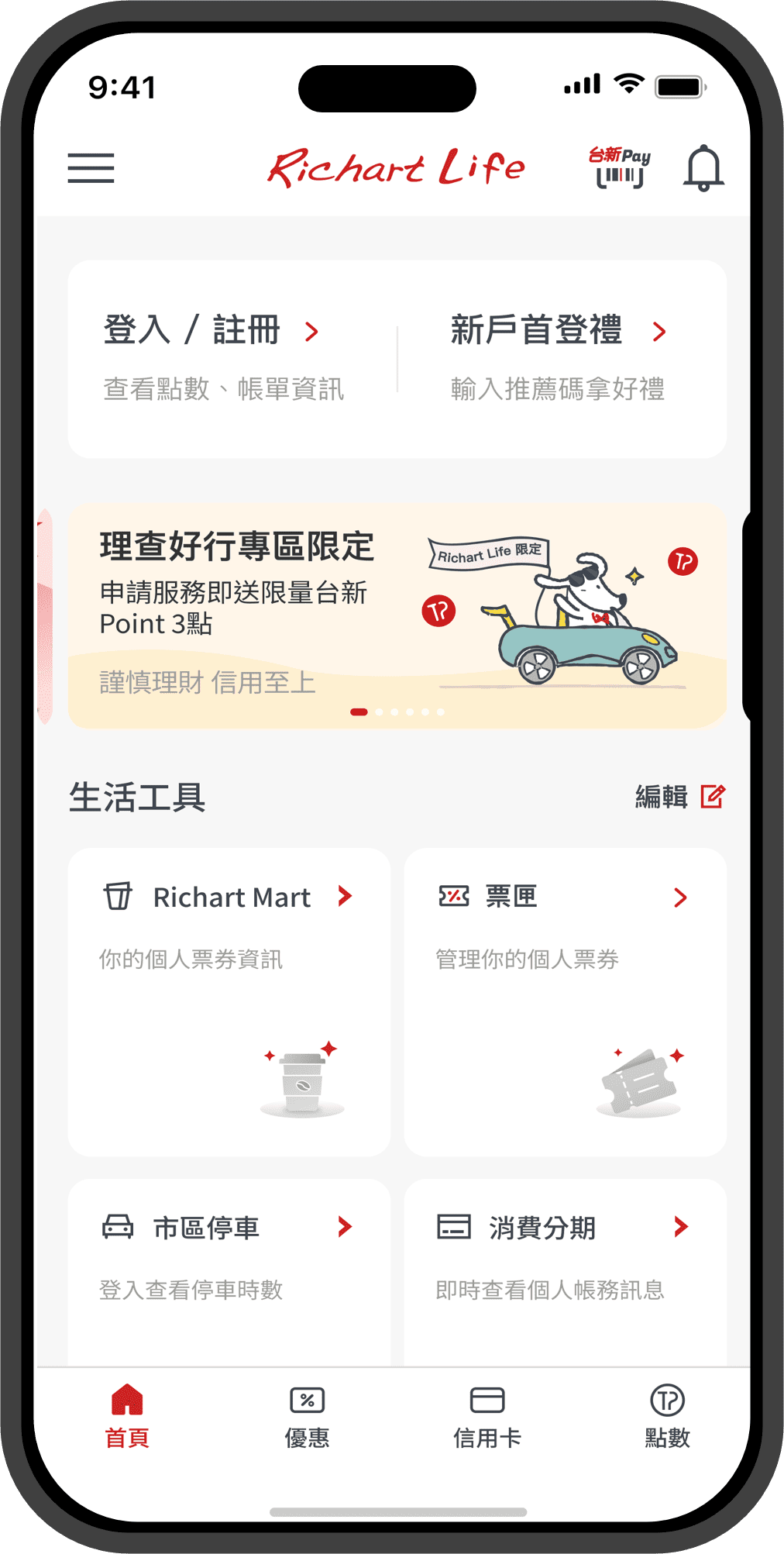Open the 票匣 ticket wallet card
784x1554 pixels.
click(x=565, y=1001)
